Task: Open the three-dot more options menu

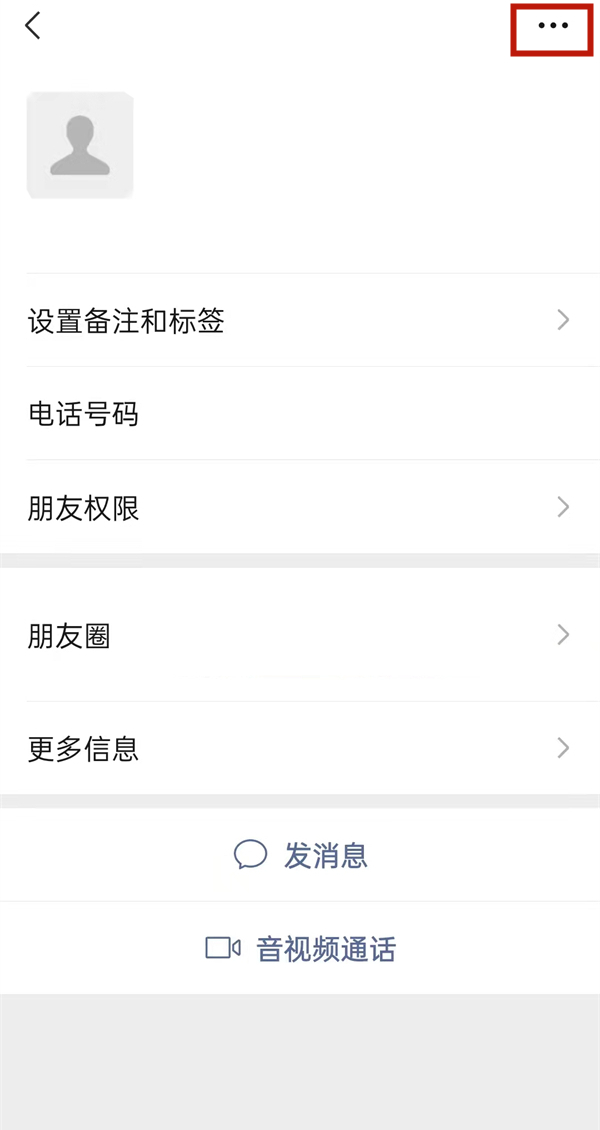Action: (553, 26)
